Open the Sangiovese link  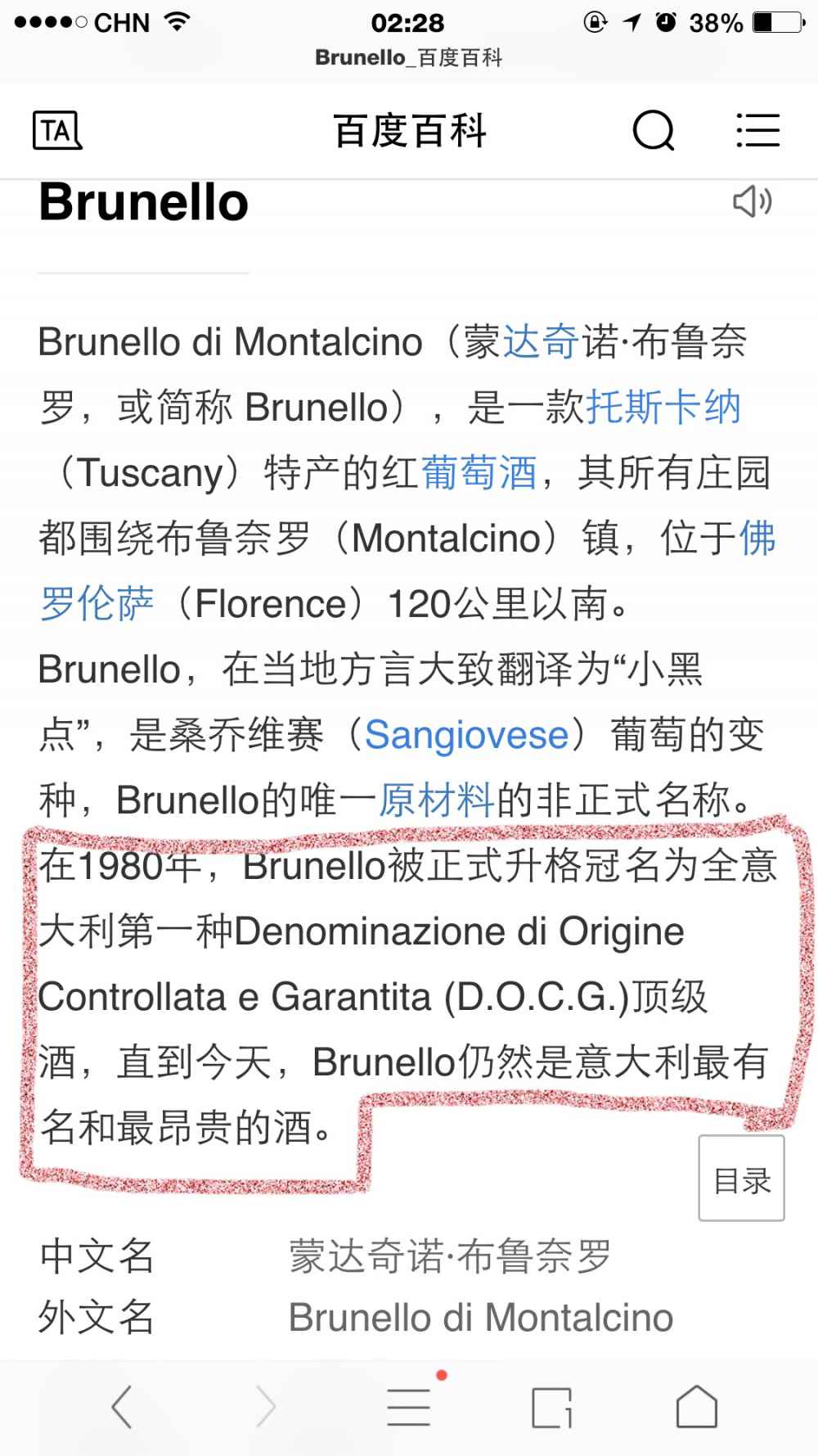pos(466,735)
